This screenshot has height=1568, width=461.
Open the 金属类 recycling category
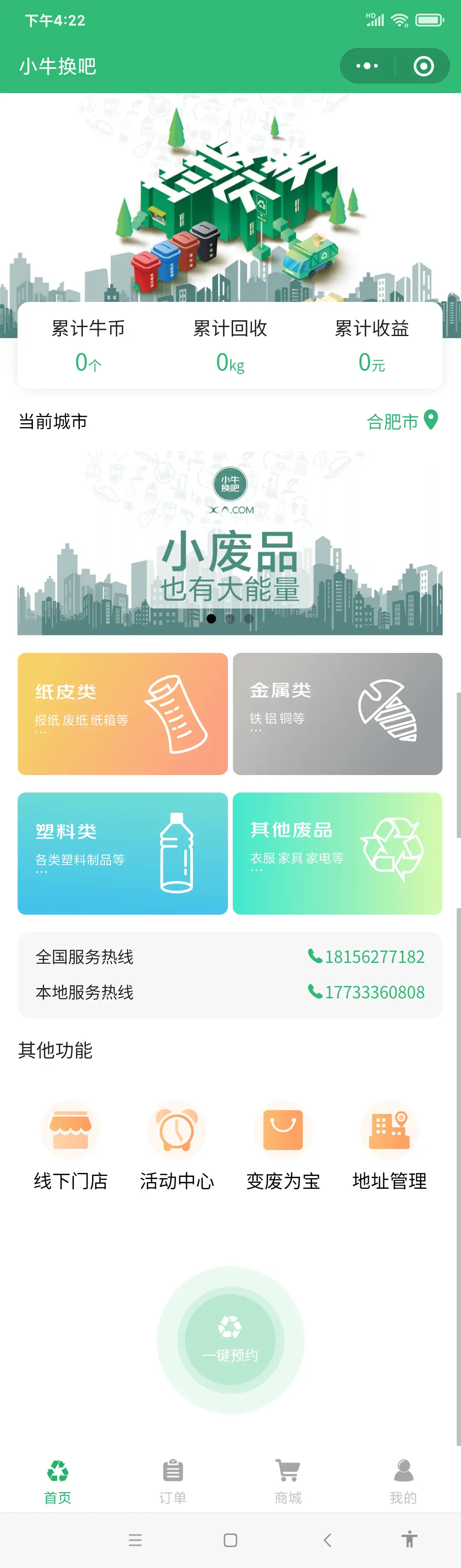point(338,714)
